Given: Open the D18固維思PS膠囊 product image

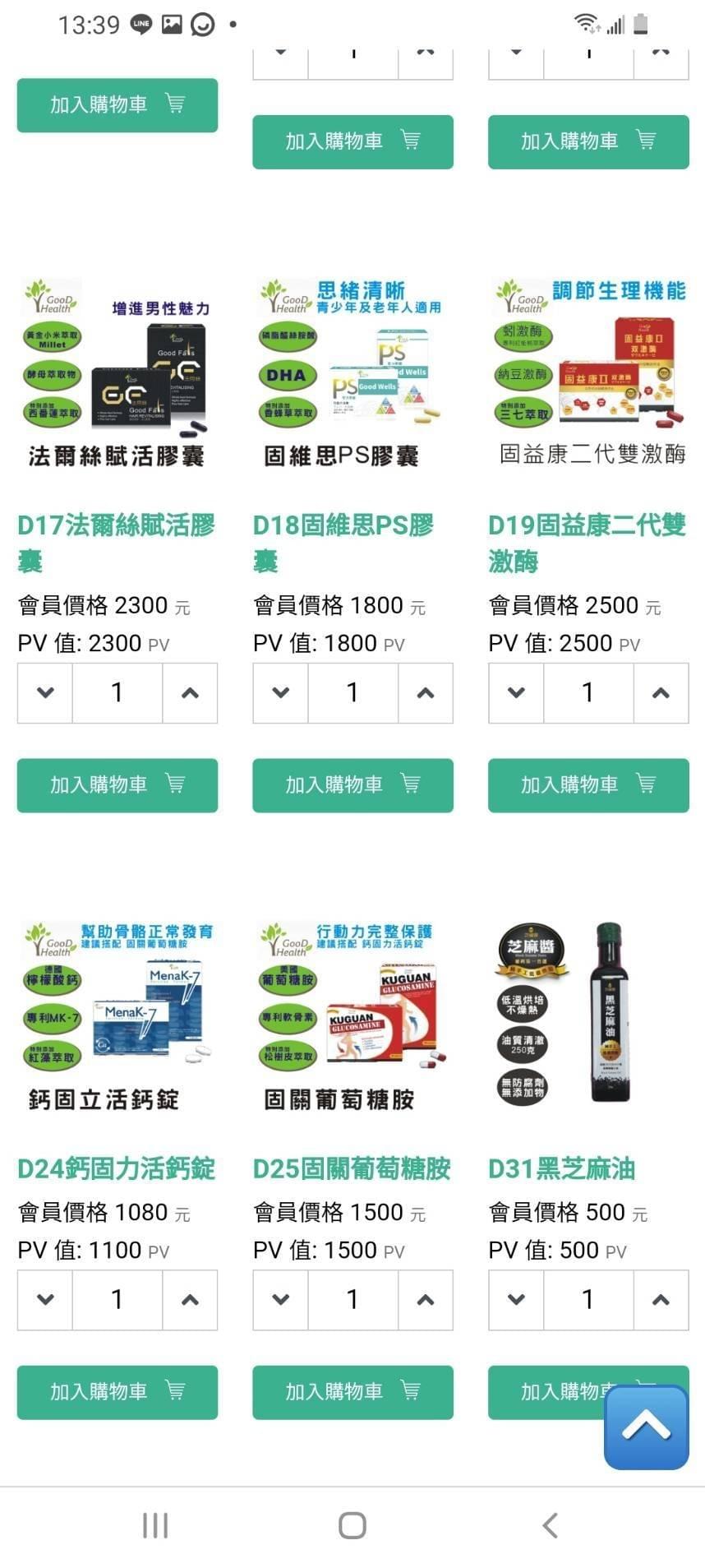Looking at the screenshot, I should click(x=352, y=374).
